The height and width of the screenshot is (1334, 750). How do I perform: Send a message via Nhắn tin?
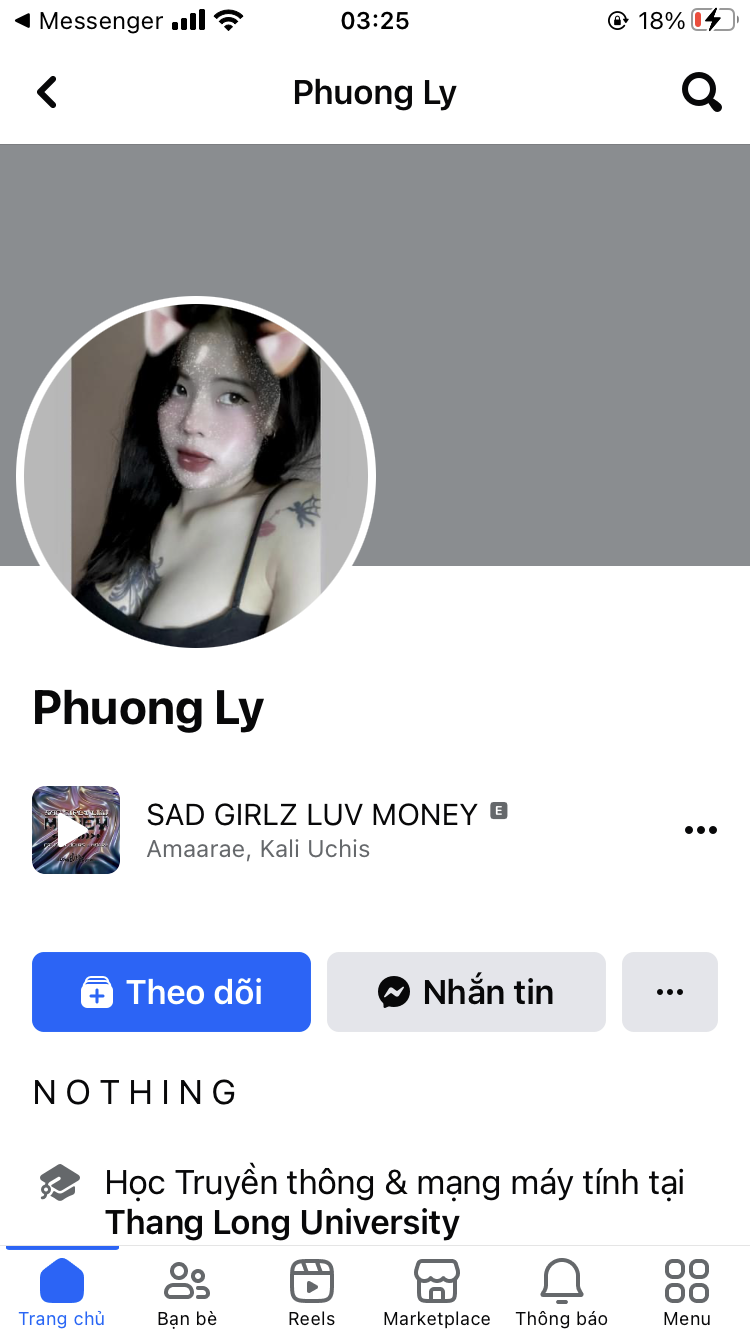point(466,992)
